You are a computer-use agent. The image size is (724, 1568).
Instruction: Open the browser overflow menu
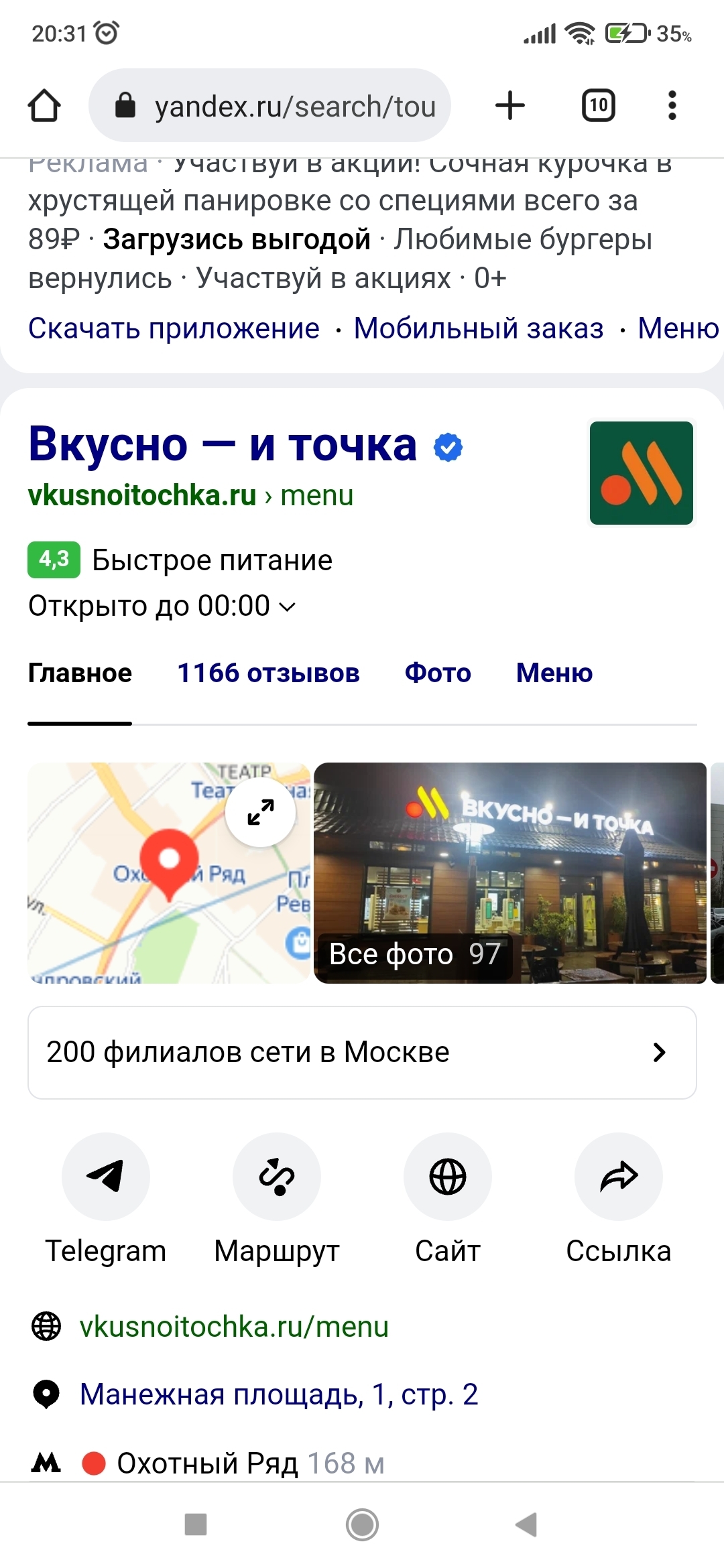point(672,105)
